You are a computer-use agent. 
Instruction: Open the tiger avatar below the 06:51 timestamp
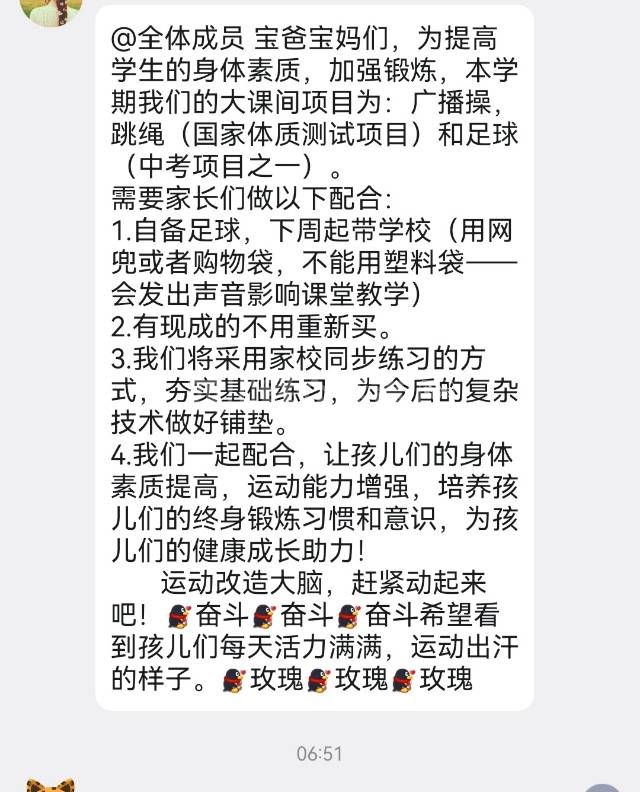[50, 784]
